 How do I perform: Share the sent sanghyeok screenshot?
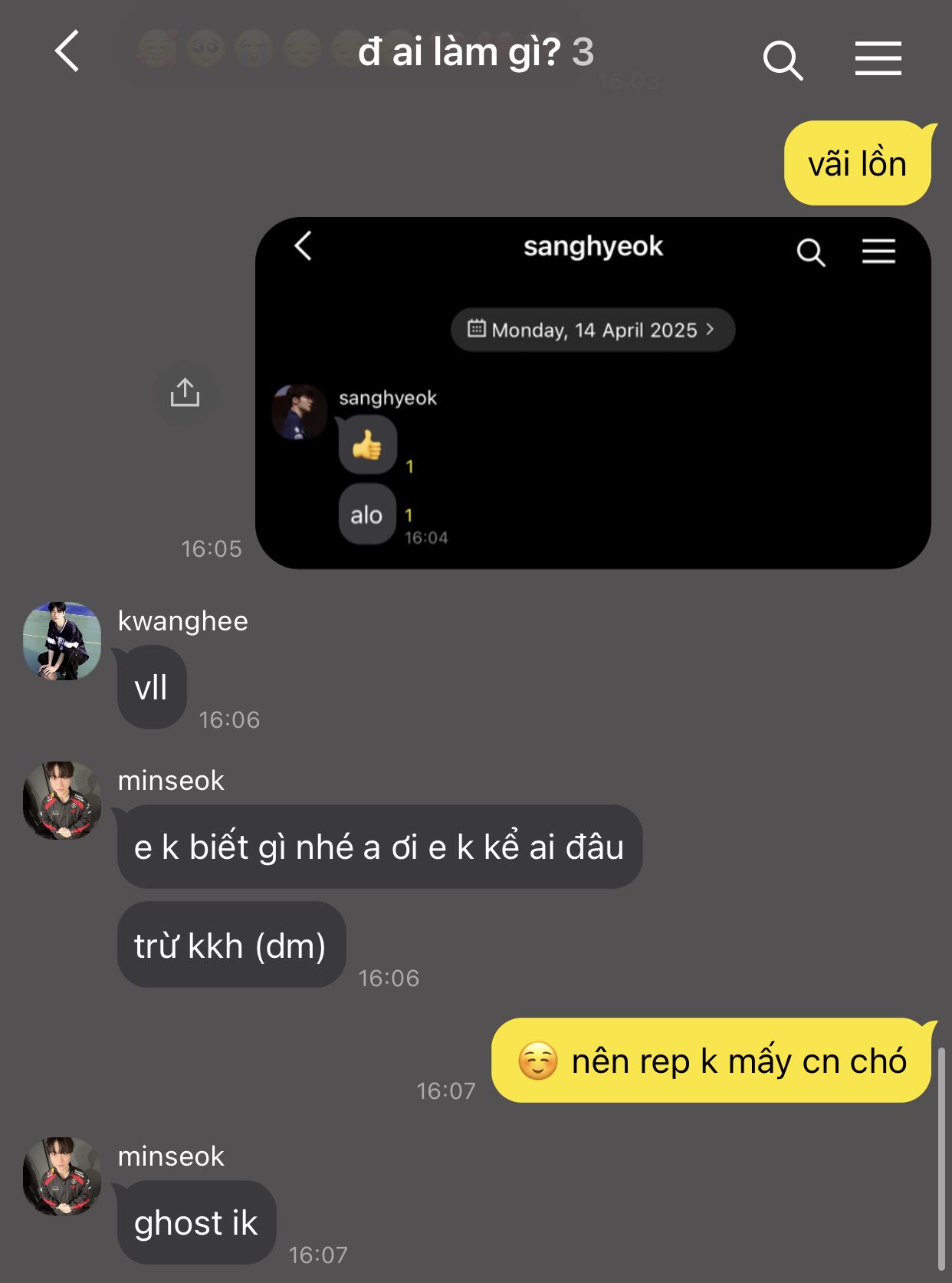tap(185, 393)
